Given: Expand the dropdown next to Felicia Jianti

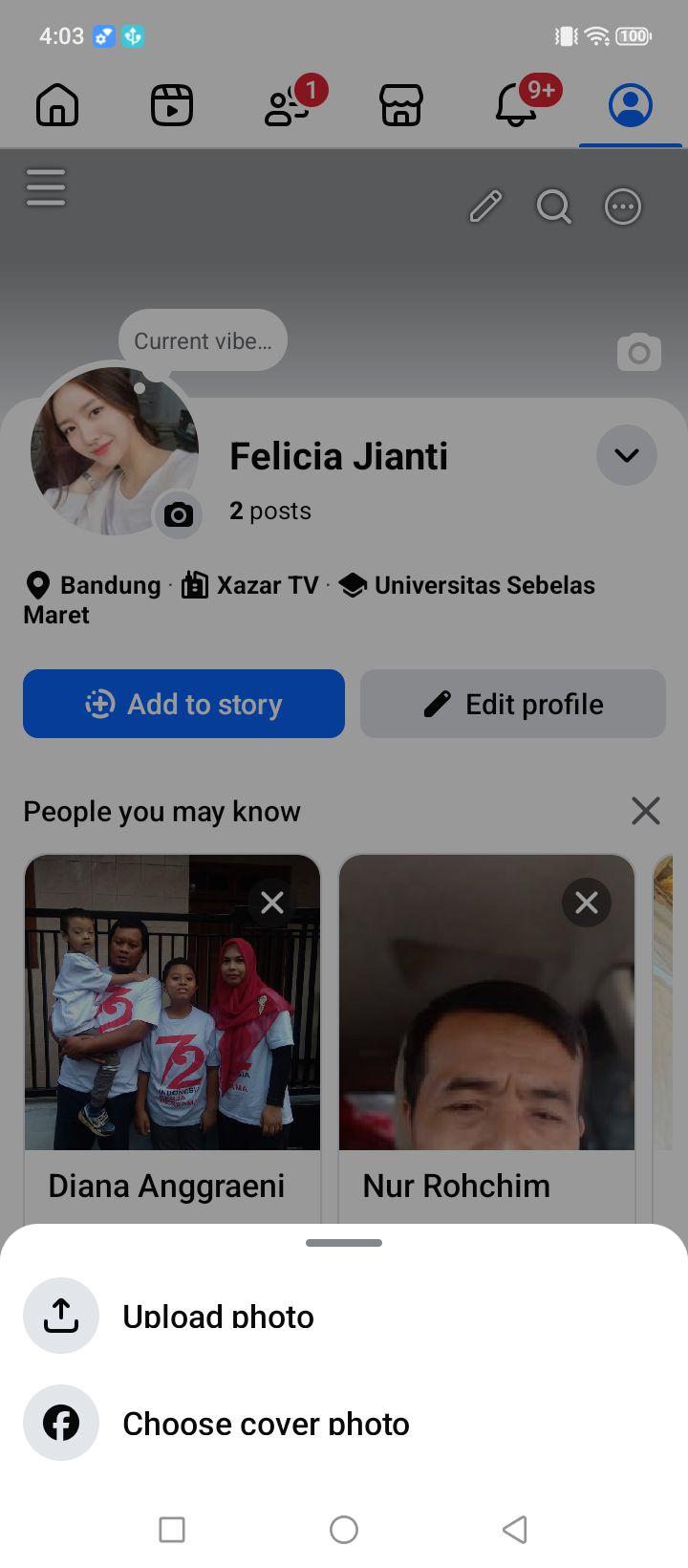Looking at the screenshot, I should coord(627,455).
